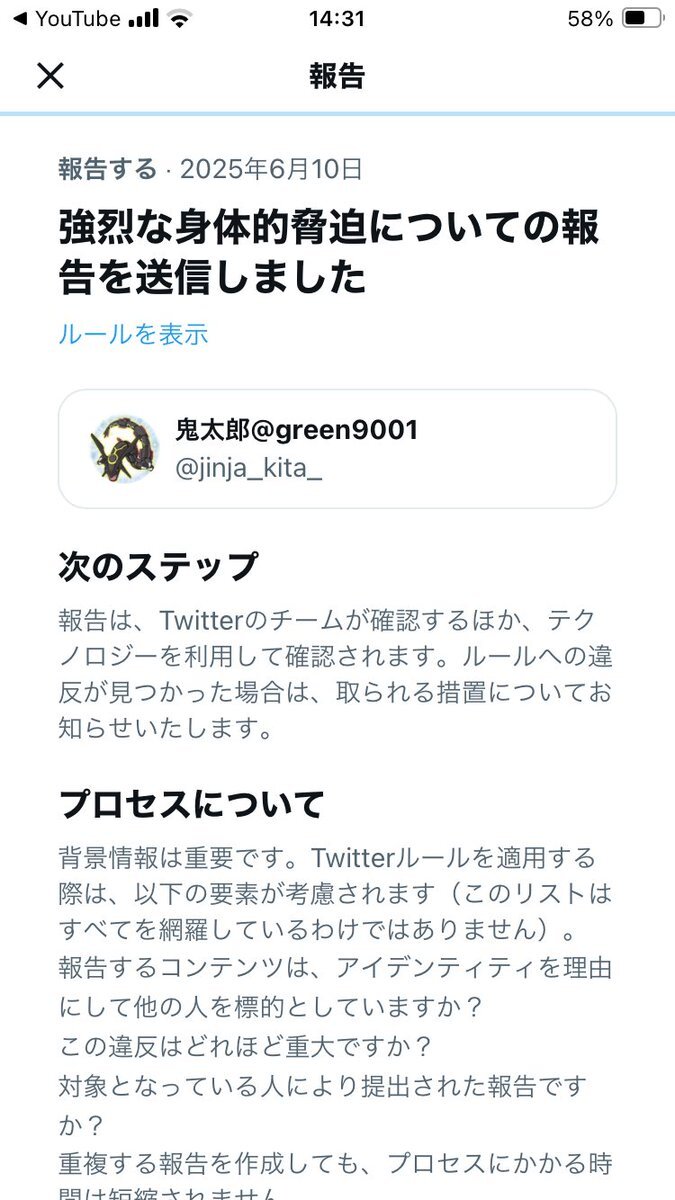This screenshot has width=675, height=1200.
Task: Close the 報告 screen
Action: tap(50, 76)
